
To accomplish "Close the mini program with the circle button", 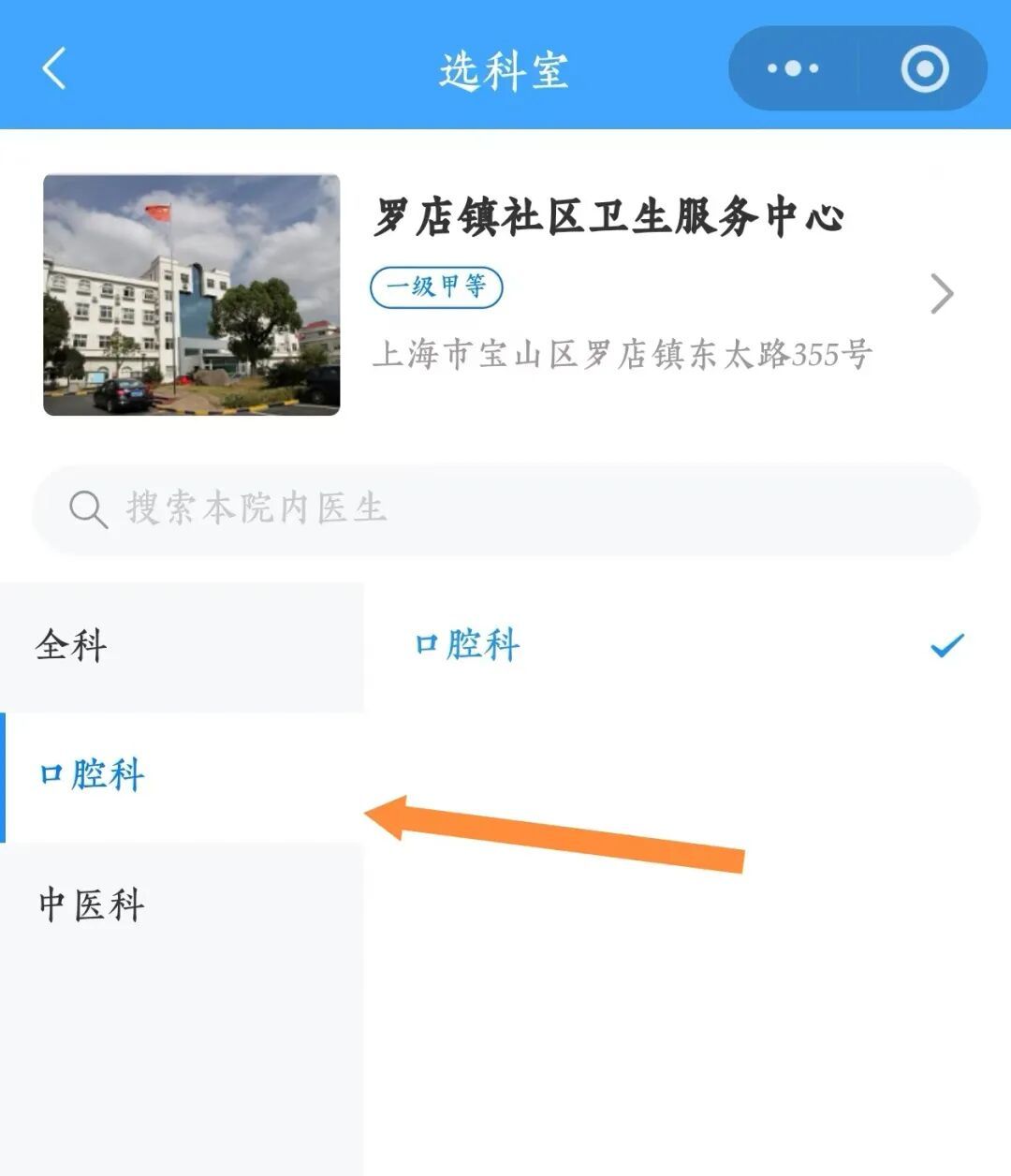I will tap(924, 69).
